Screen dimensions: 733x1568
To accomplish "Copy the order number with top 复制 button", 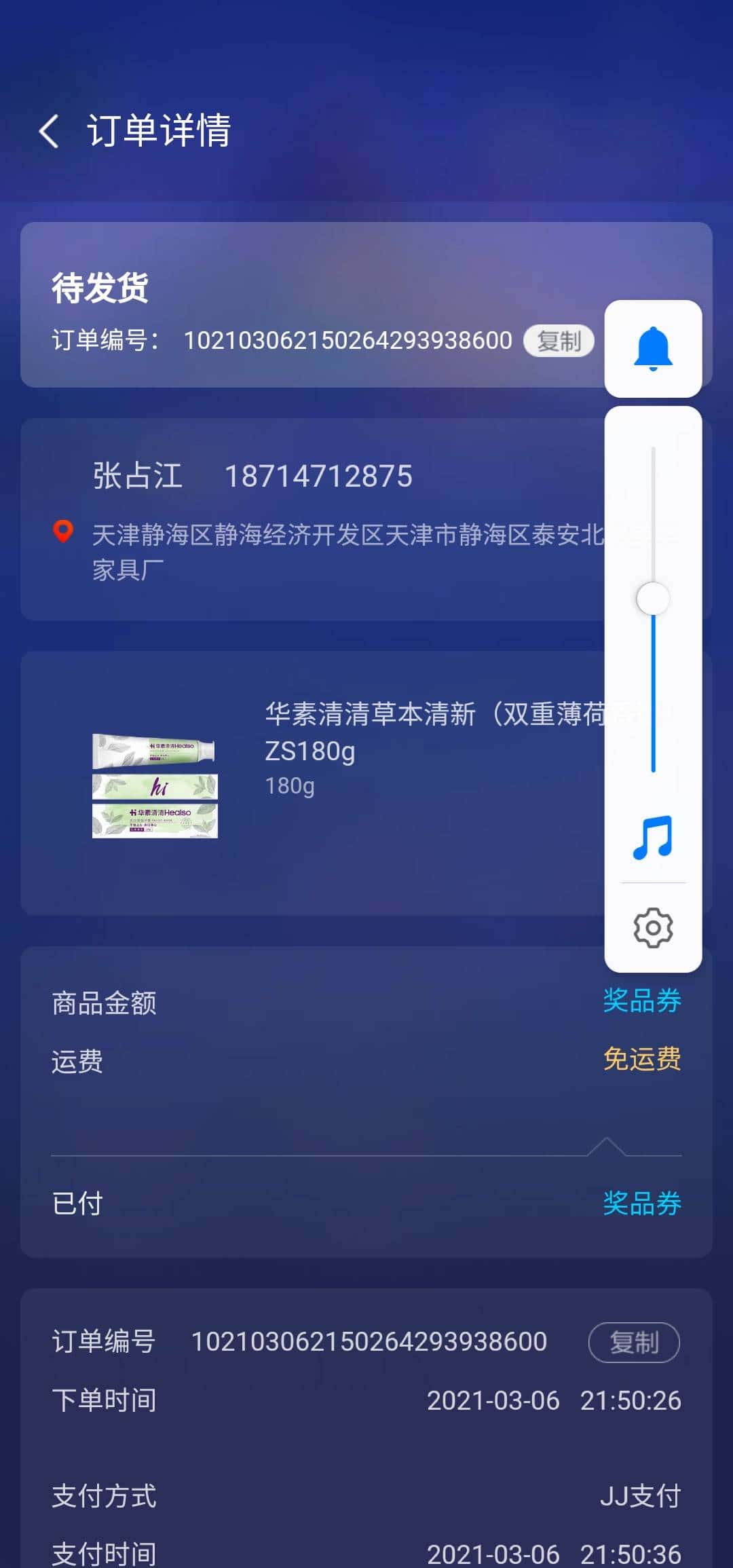I will 559,341.
